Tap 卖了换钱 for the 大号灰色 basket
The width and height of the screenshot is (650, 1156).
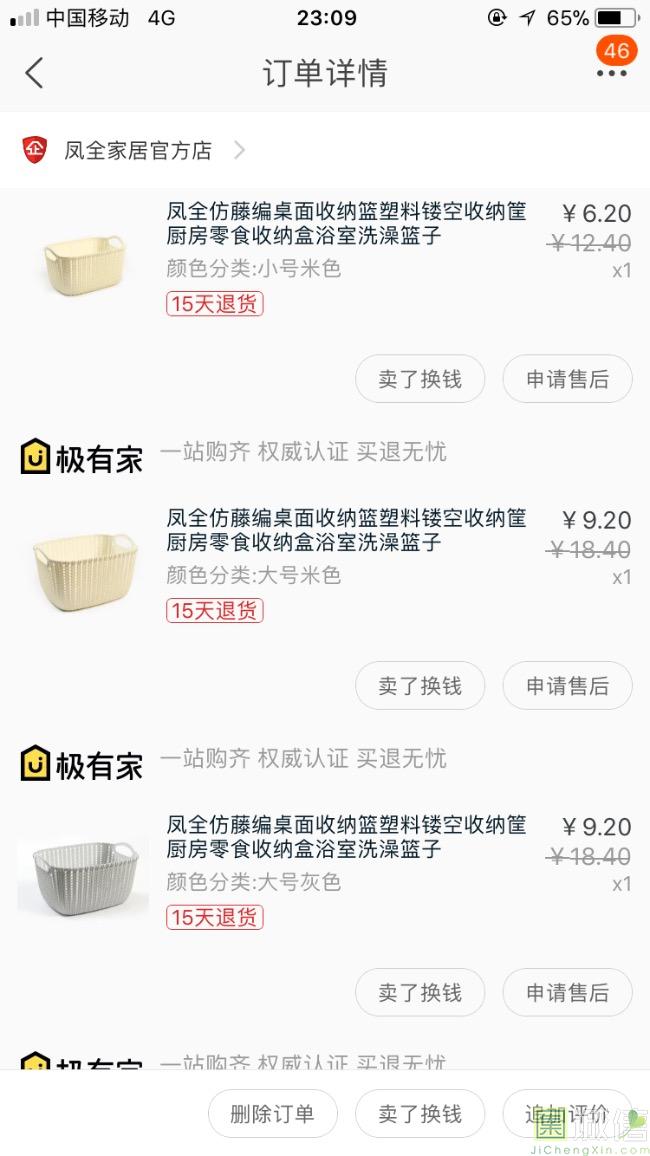(x=420, y=993)
